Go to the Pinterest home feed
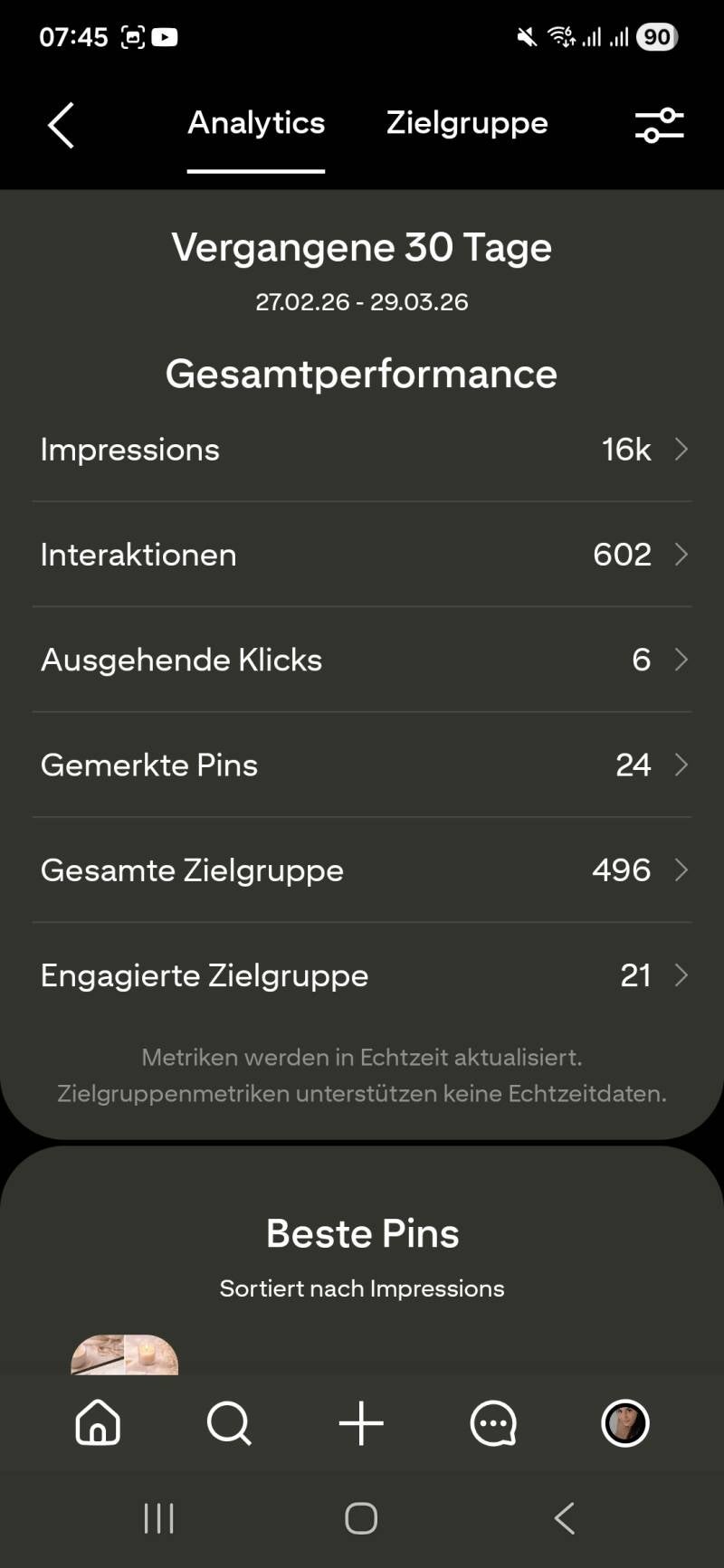This screenshot has height=1568, width=724. tap(98, 1423)
